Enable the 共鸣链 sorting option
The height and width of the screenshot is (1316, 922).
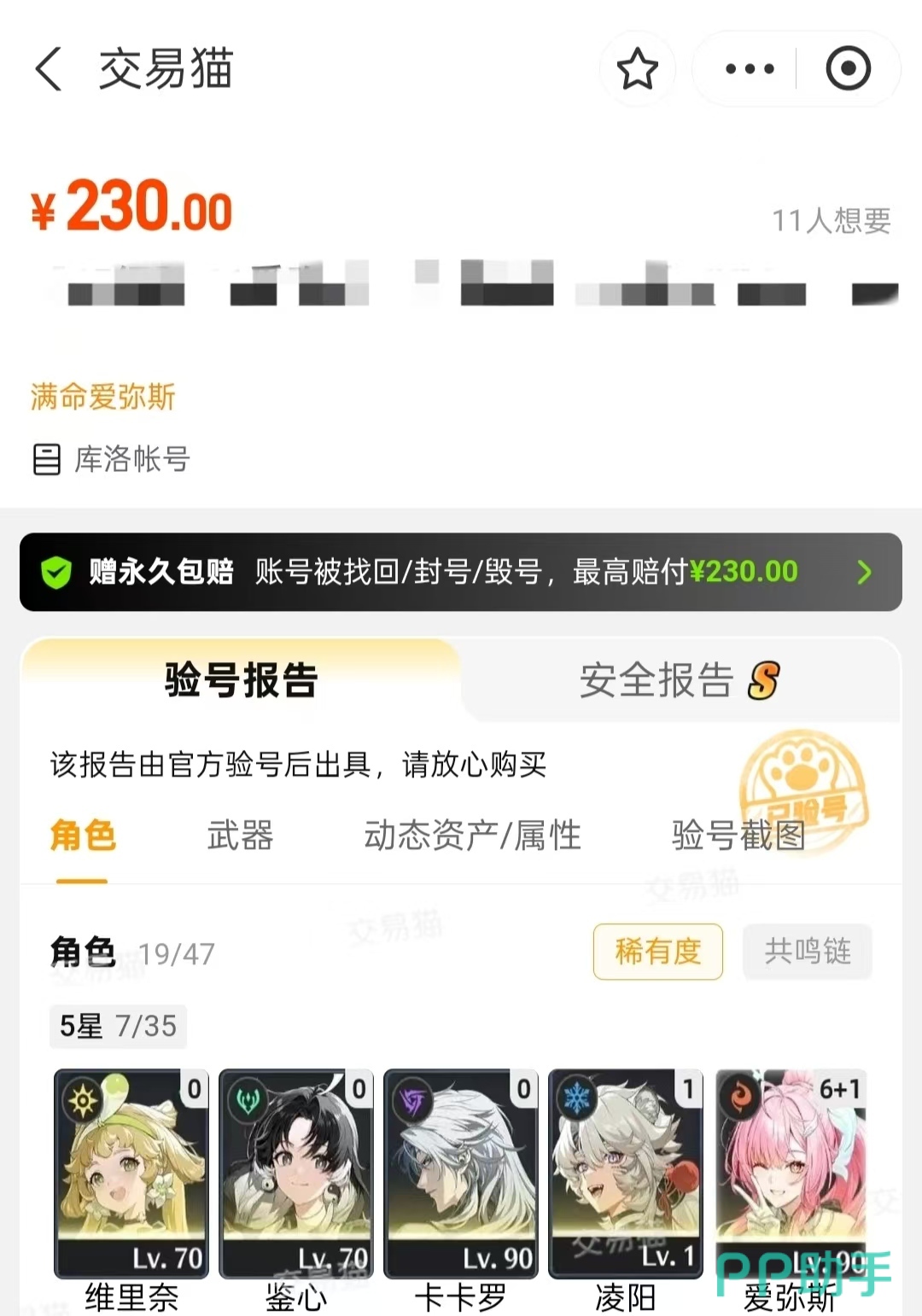pos(807,952)
